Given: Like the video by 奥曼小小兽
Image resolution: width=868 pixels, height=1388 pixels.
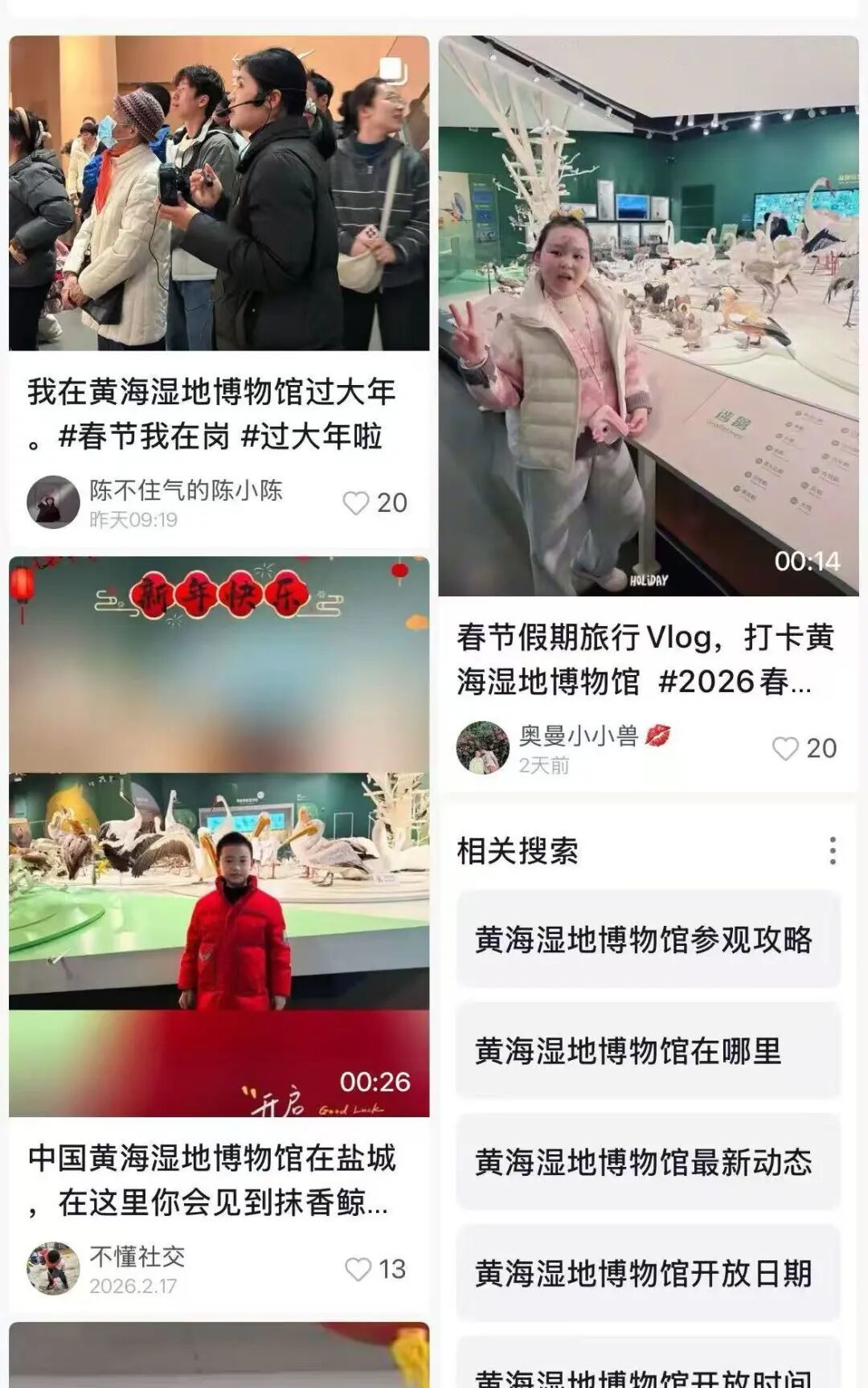Looking at the screenshot, I should [x=785, y=748].
